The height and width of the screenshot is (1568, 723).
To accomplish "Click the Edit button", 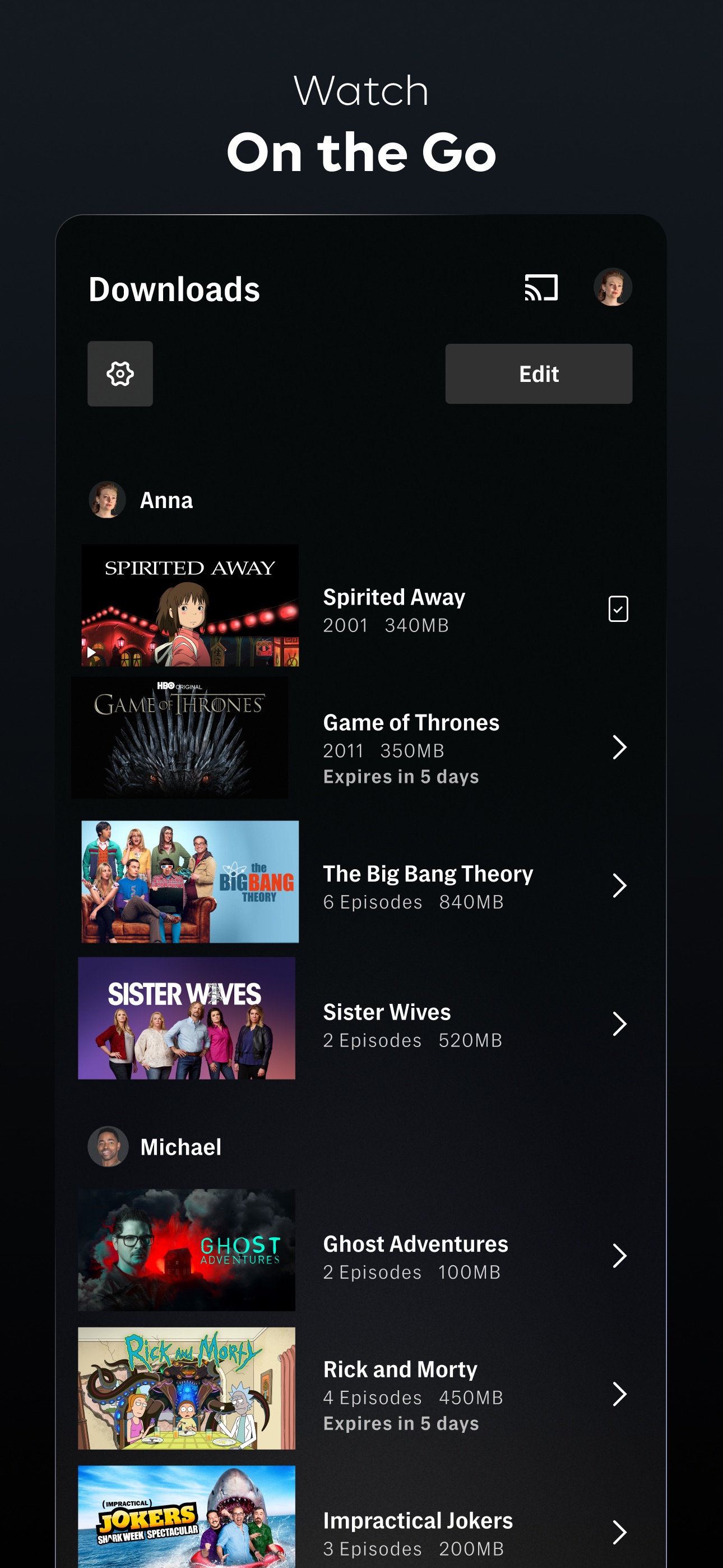I will (x=539, y=373).
